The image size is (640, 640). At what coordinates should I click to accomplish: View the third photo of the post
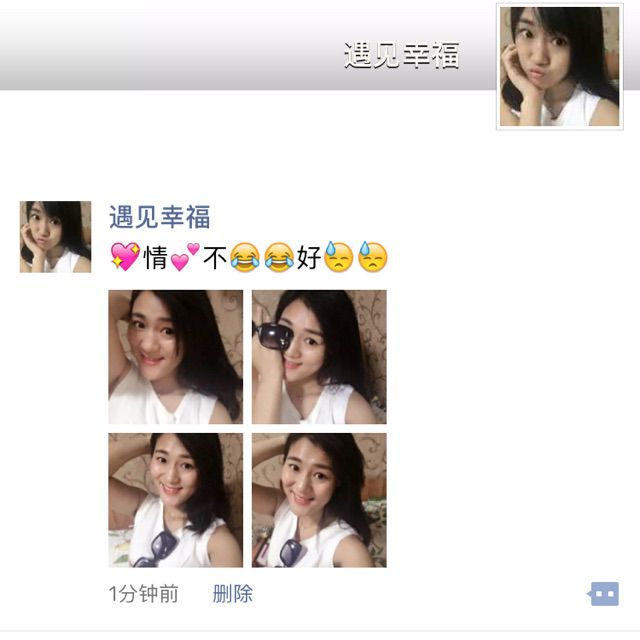coord(176,500)
